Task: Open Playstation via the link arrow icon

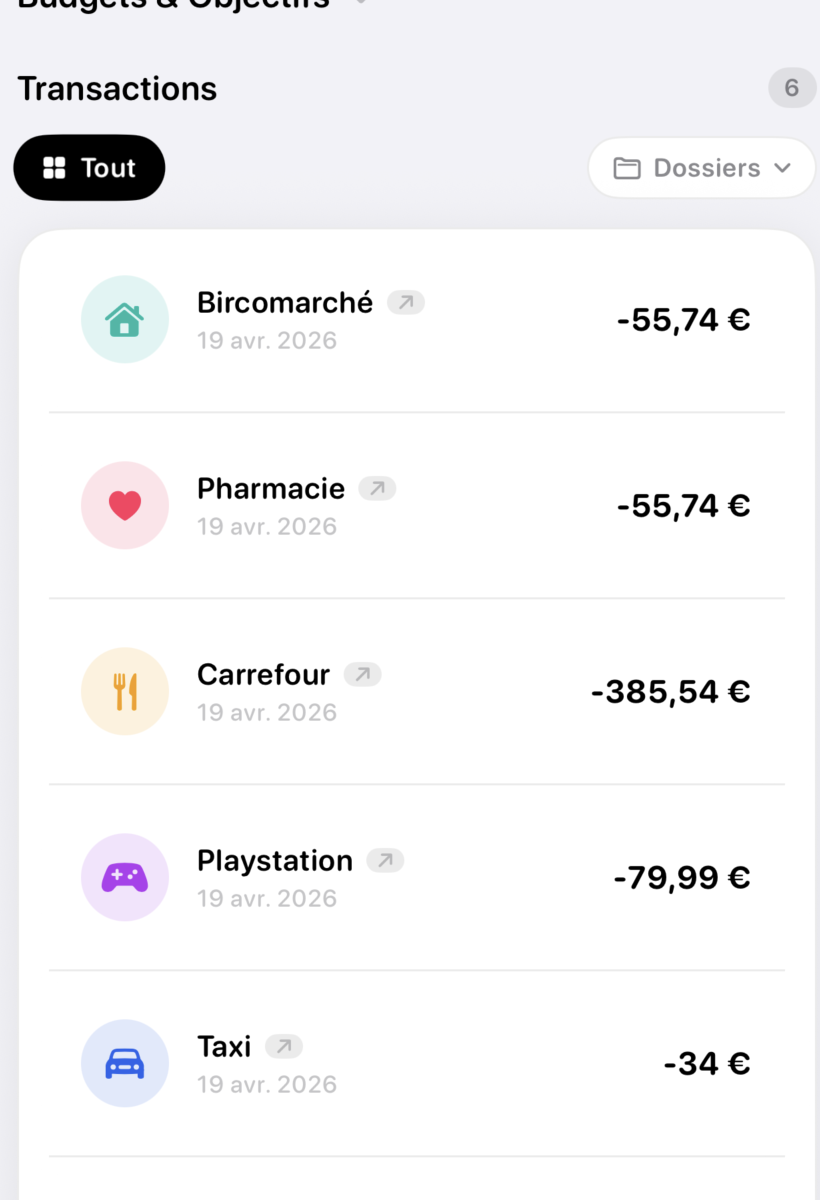Action: 386,860
